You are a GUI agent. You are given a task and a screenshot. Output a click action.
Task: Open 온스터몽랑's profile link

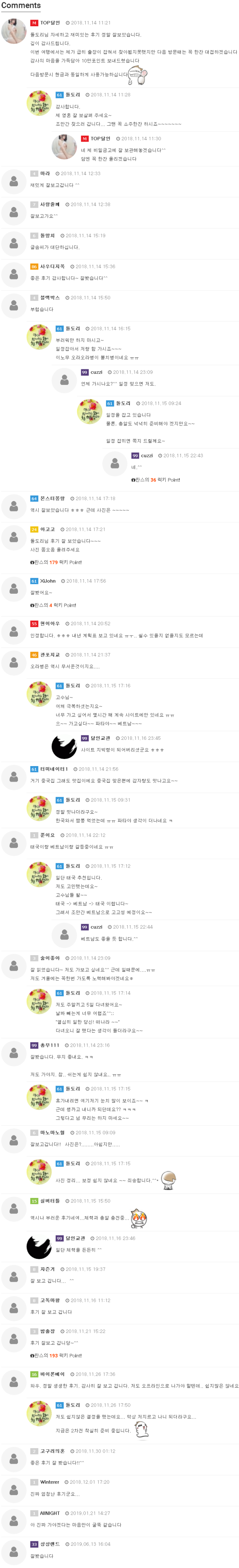[53, 499]
